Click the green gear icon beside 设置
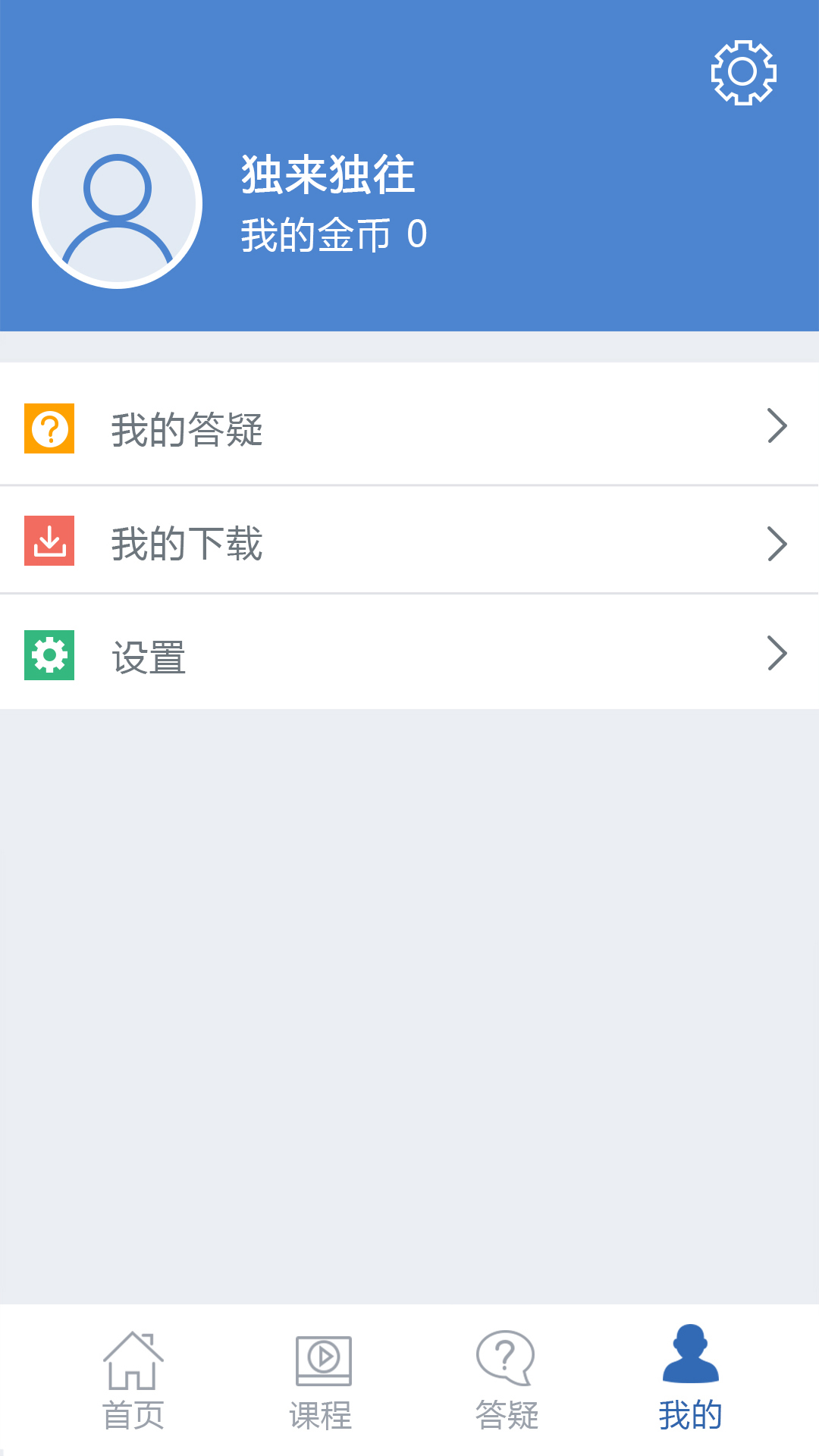 click(49, 653)
